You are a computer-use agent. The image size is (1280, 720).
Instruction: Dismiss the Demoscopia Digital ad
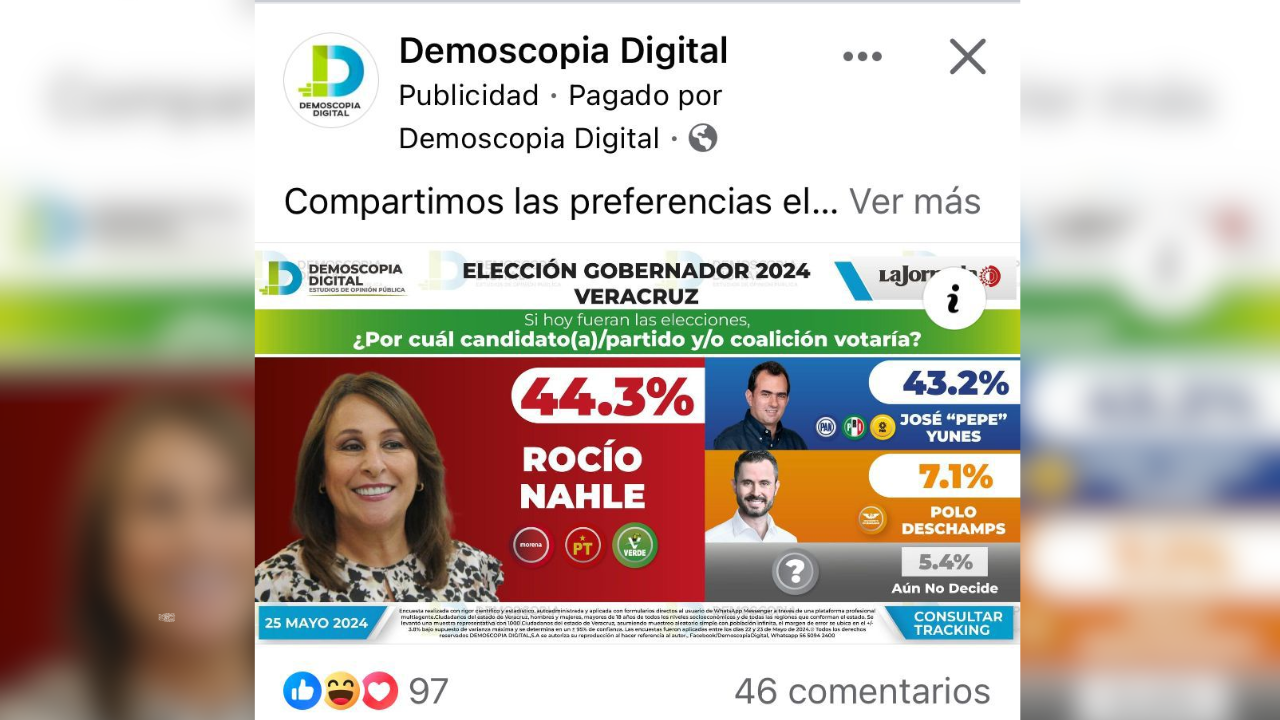967,57
